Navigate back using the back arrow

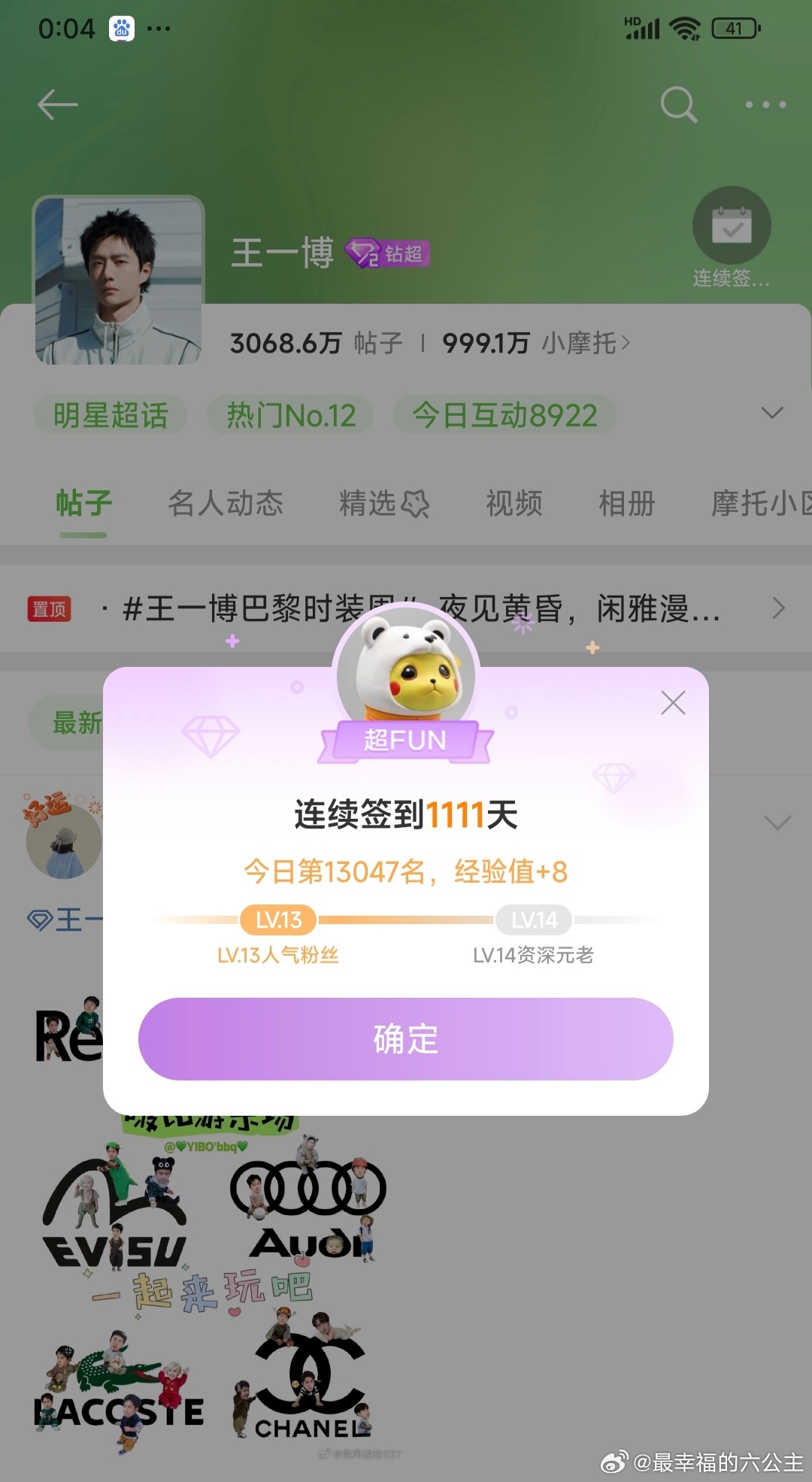[59, 105]
